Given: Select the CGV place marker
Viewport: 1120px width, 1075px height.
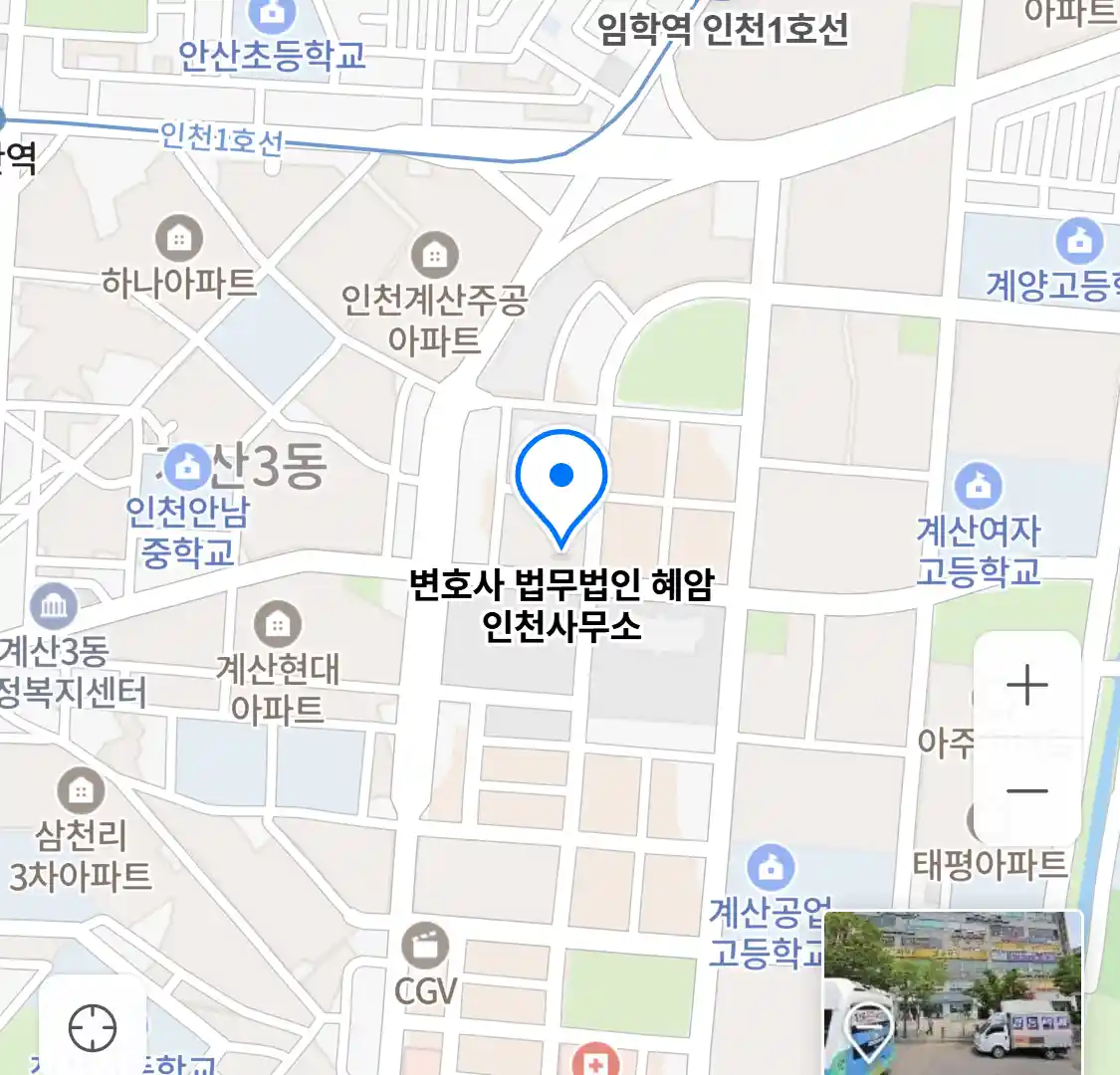Looking at the screenshot, I should pos(426,947).
